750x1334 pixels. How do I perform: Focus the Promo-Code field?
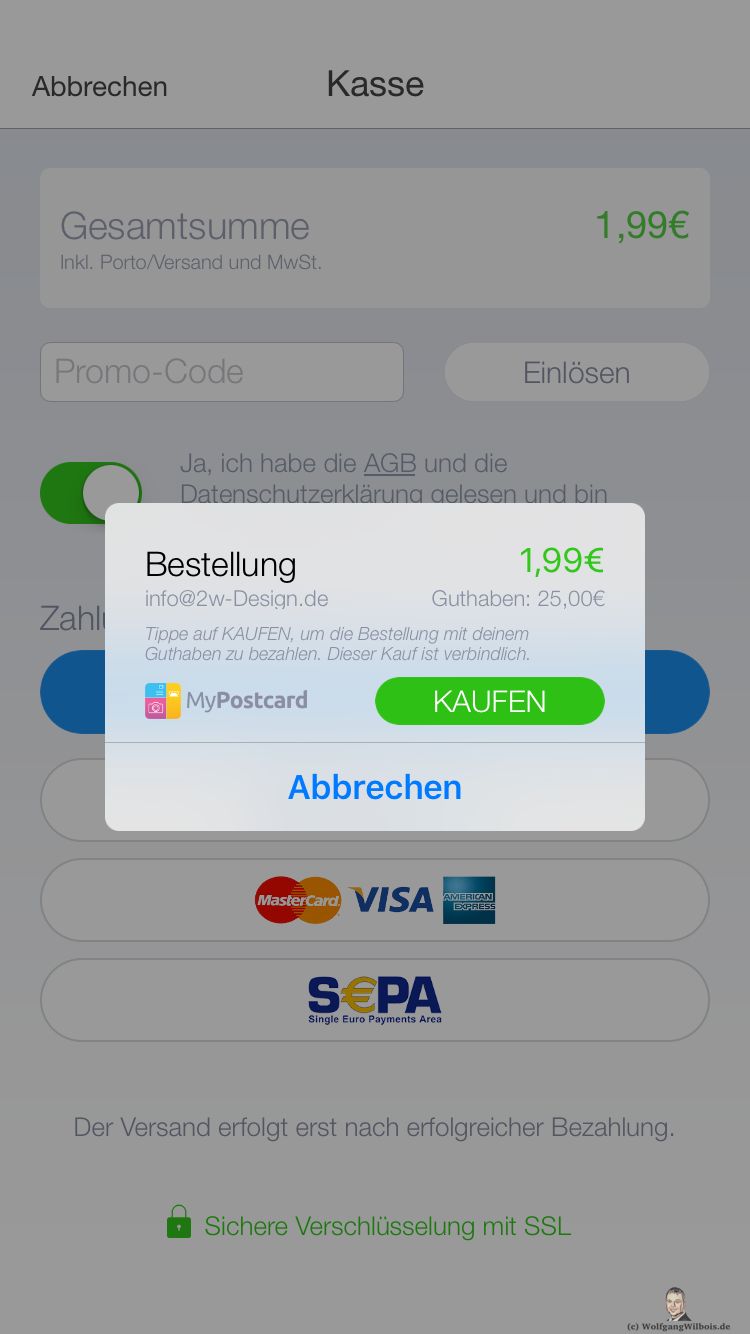(222, 372)
